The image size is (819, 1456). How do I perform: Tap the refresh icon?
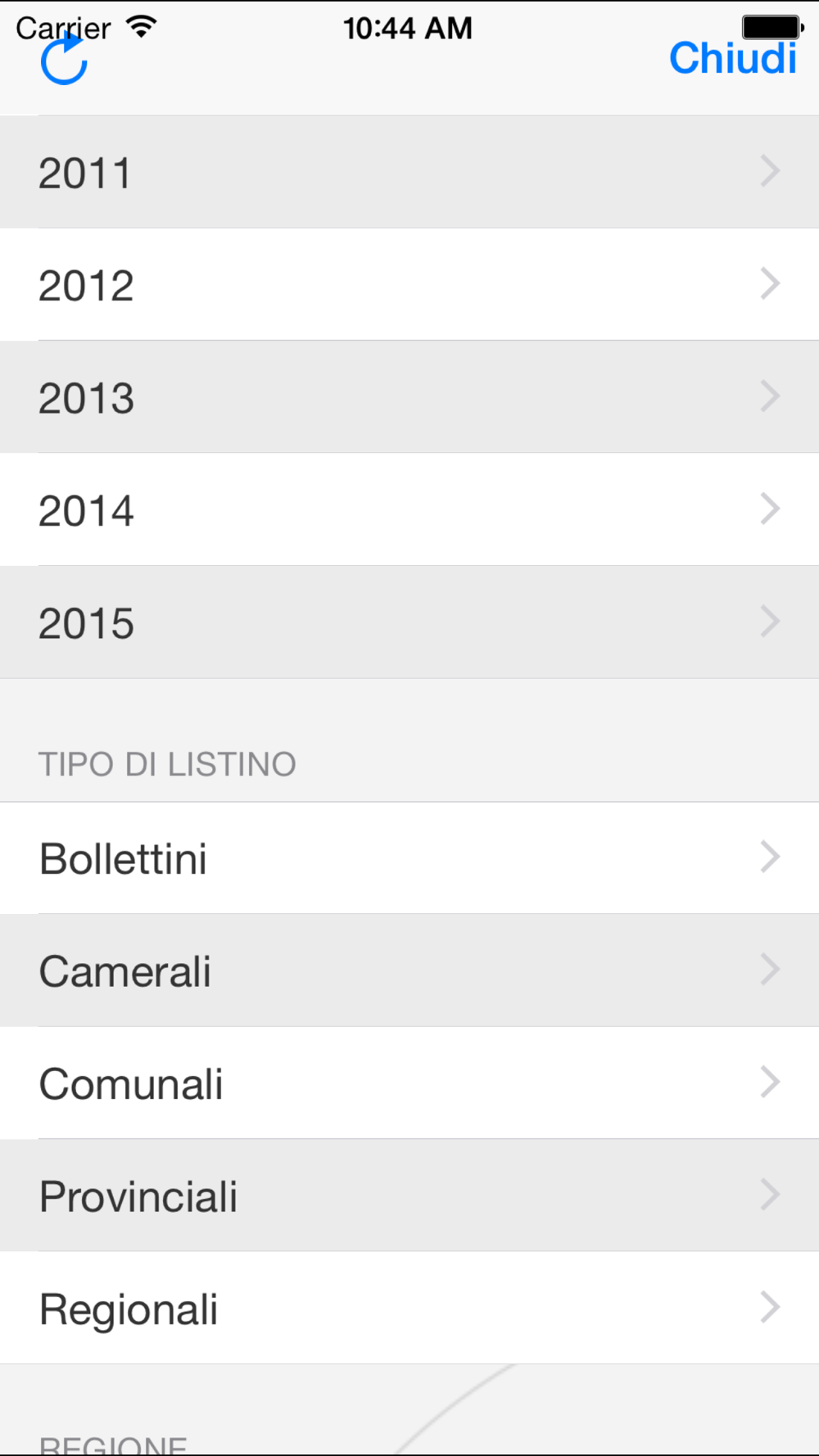pyautogui.click(x=64, y=61)
